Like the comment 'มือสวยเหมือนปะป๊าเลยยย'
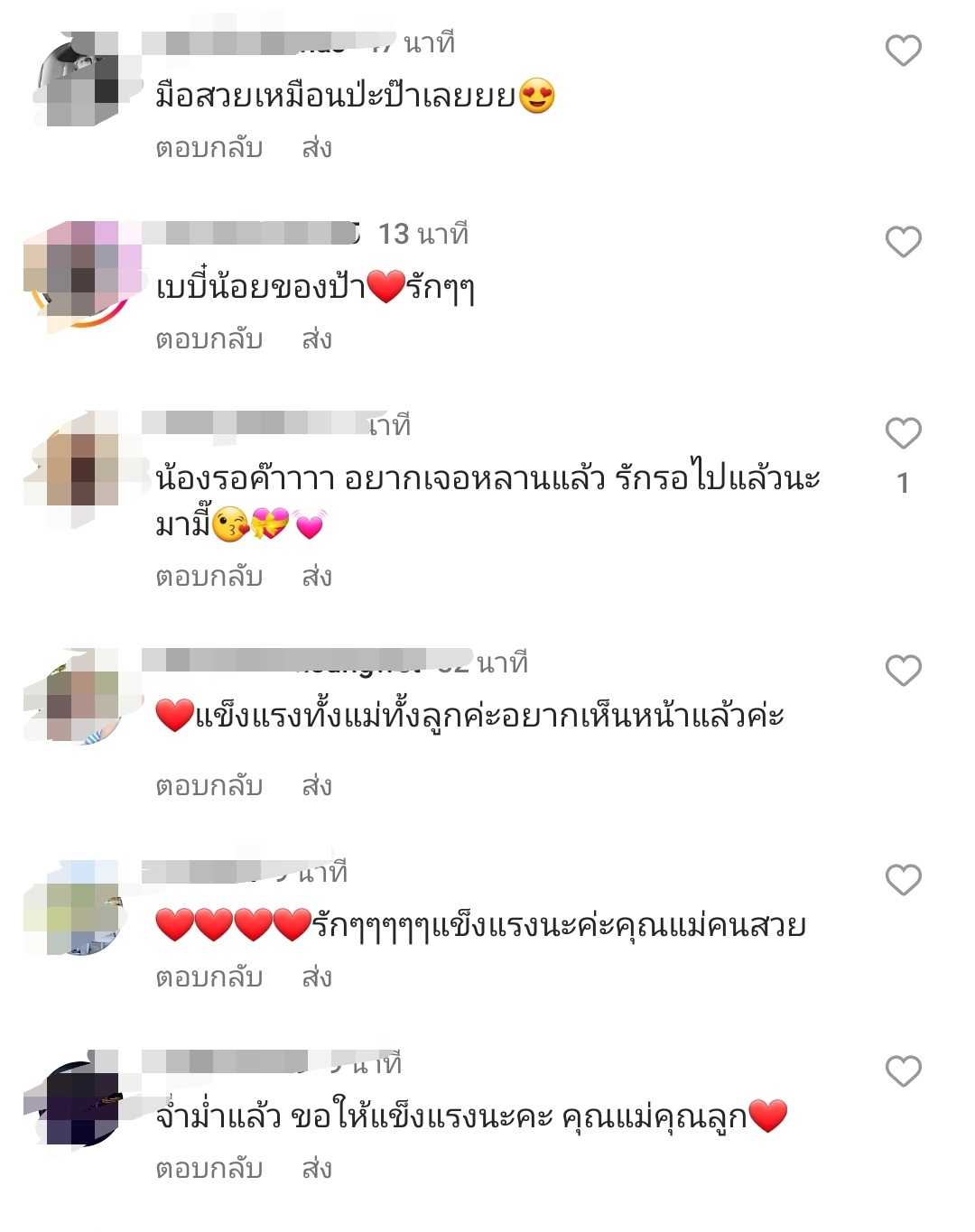Viewport: 975px width, 1232px height. pyautogui.click(x=903, y=51)
